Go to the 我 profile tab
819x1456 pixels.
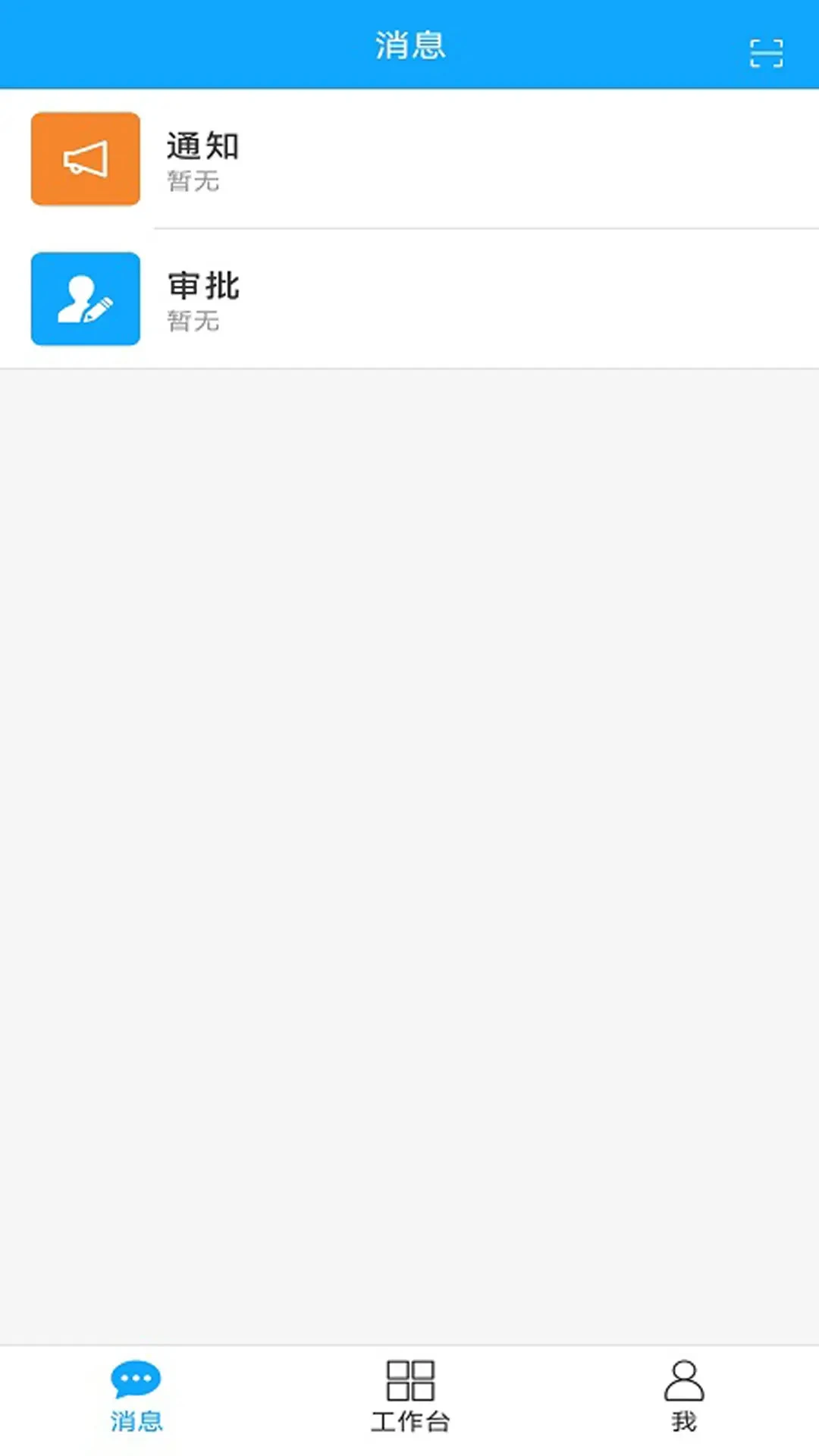click(x=683, y=1395)
